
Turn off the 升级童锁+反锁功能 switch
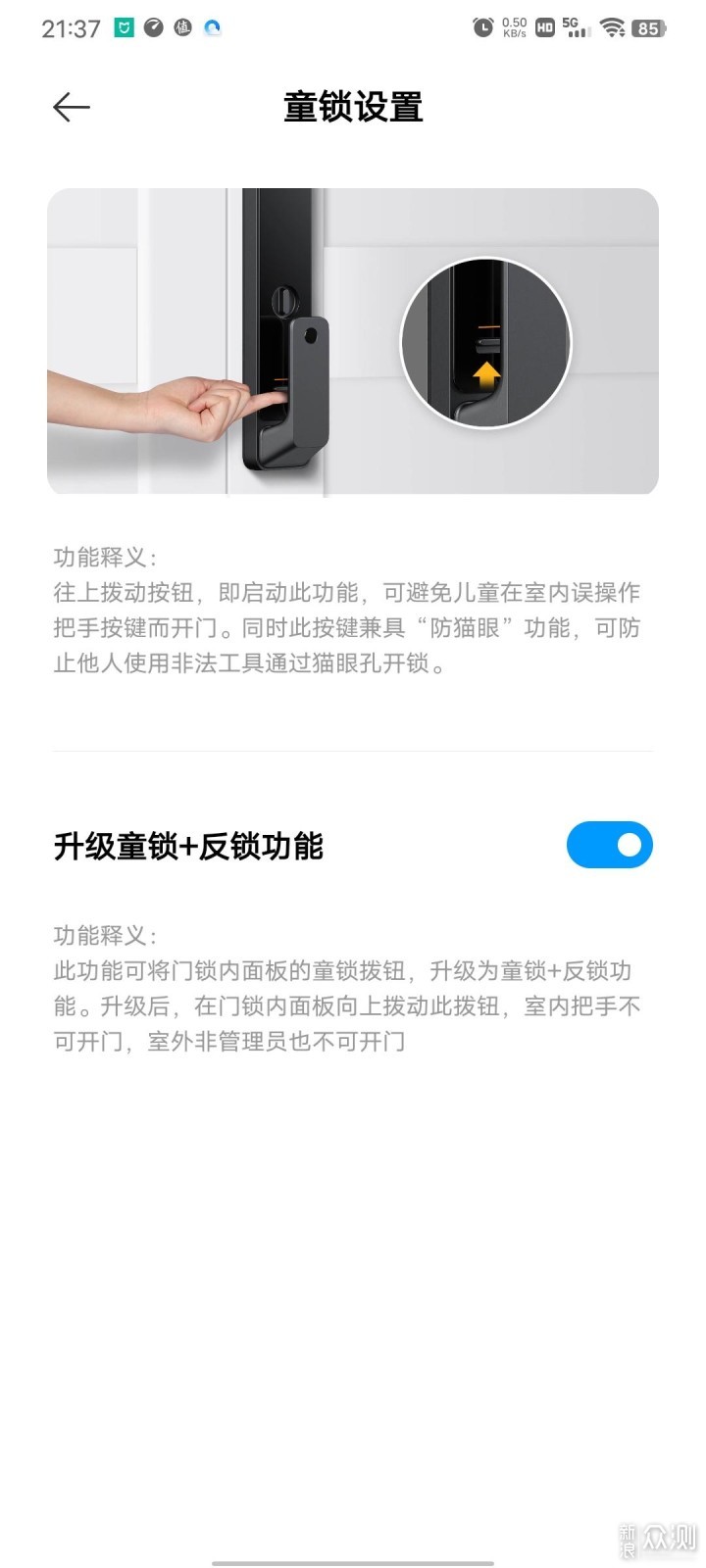[609, 845]
